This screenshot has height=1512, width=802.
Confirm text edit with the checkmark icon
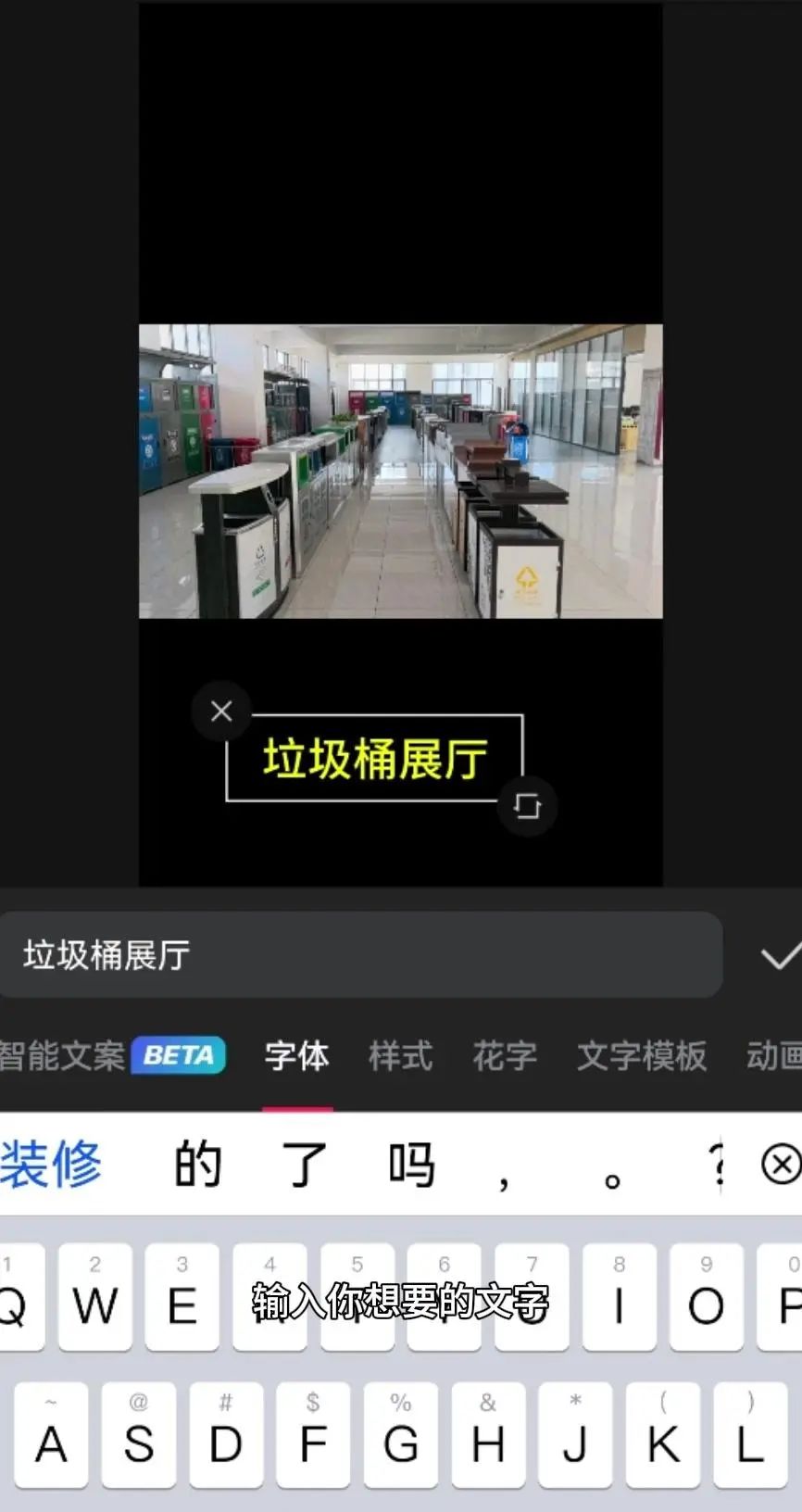click(781, 955)
